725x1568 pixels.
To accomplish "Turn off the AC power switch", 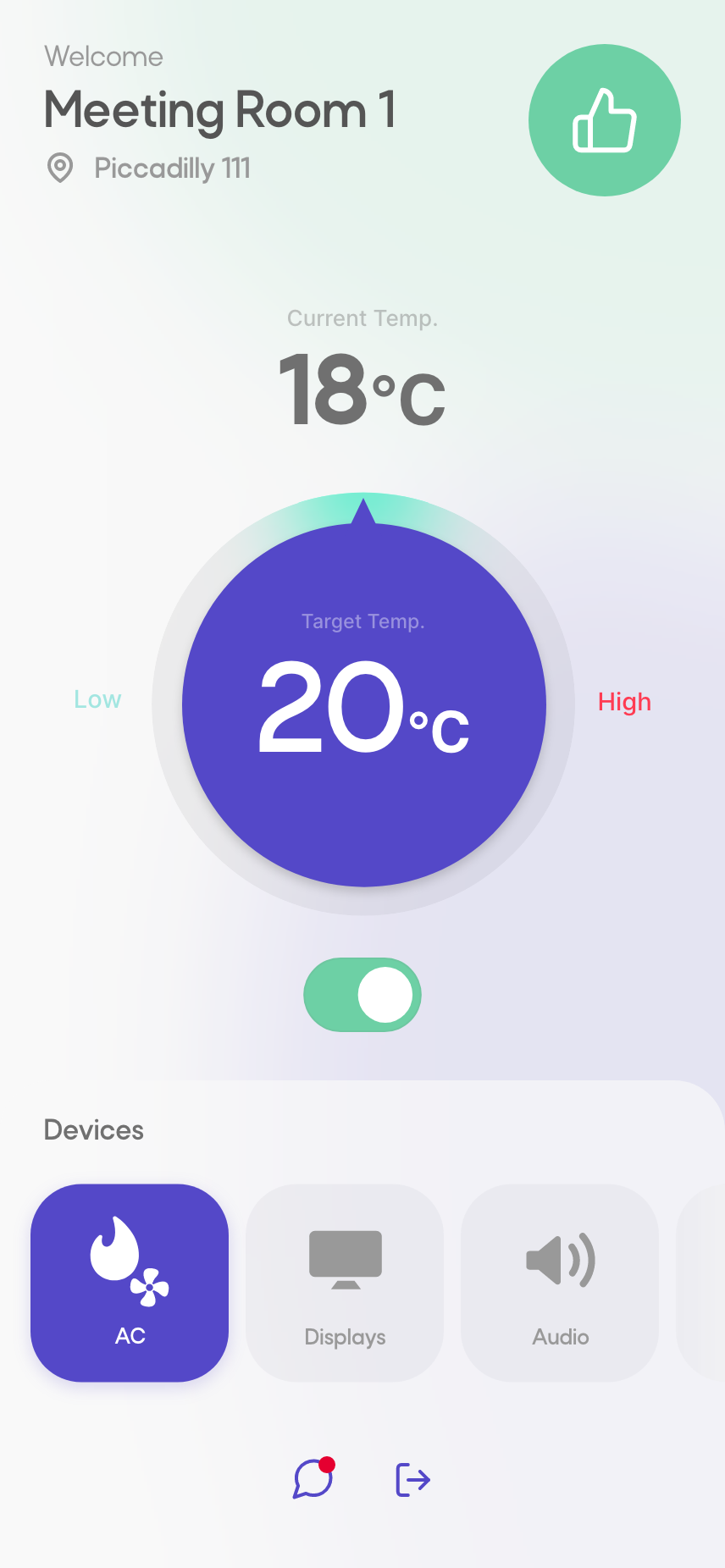I will pyautogui.click(x=362, y=995).
